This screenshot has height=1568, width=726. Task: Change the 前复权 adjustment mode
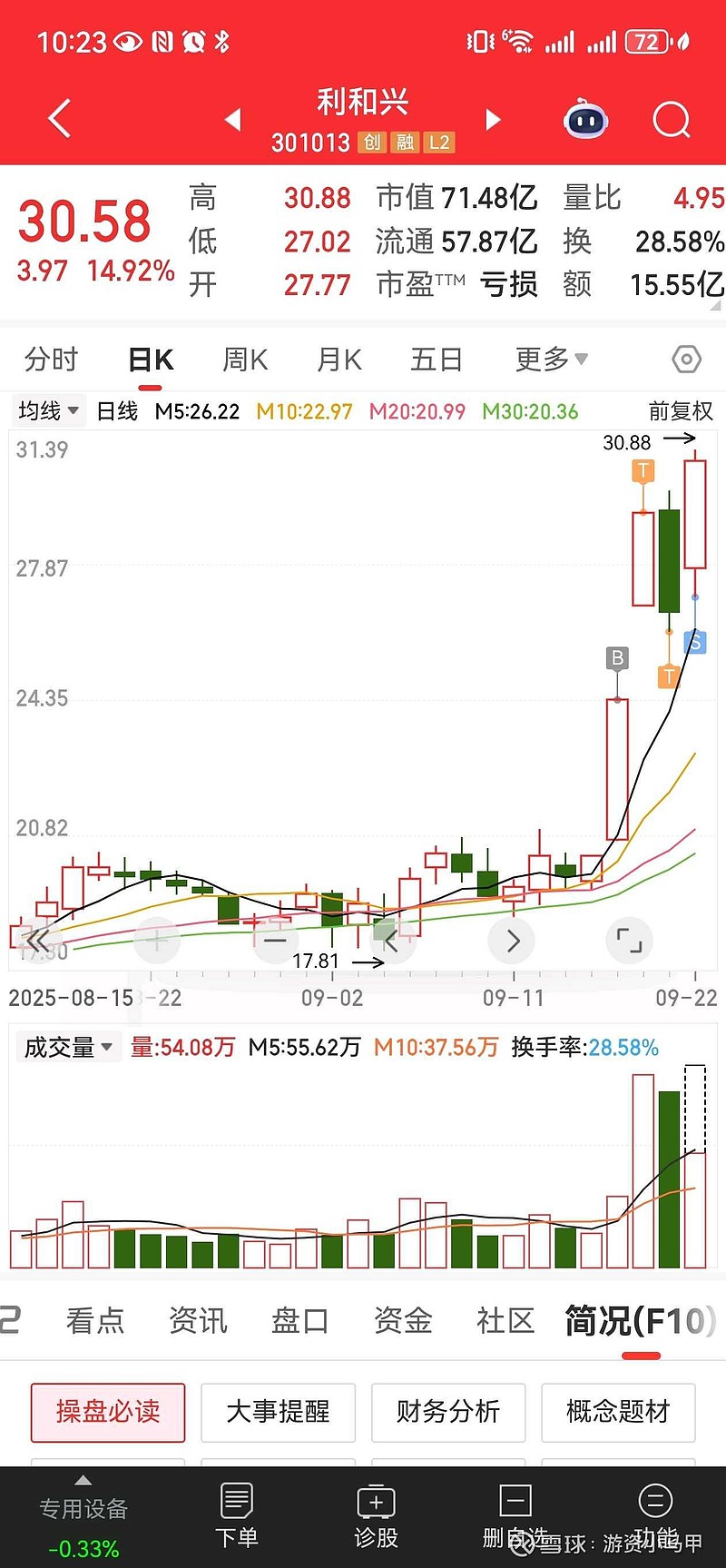click(x=681, y=411)
